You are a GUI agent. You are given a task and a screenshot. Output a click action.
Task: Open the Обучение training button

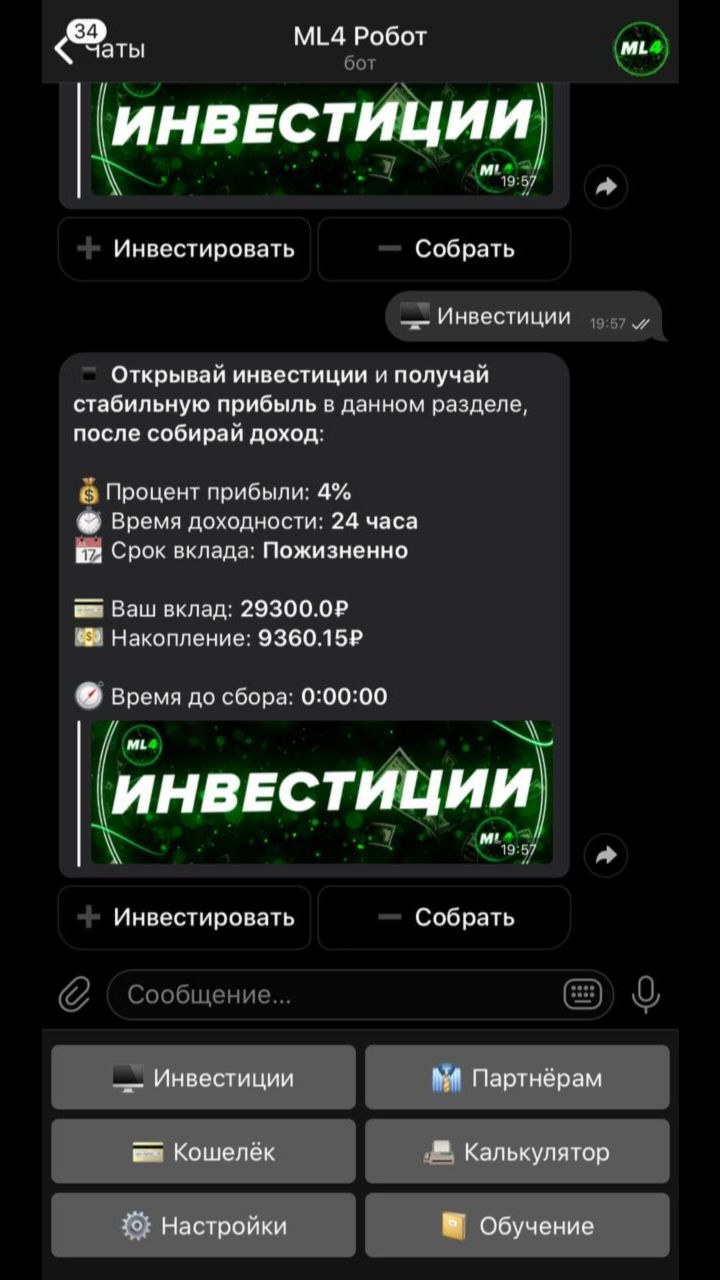517,1226
